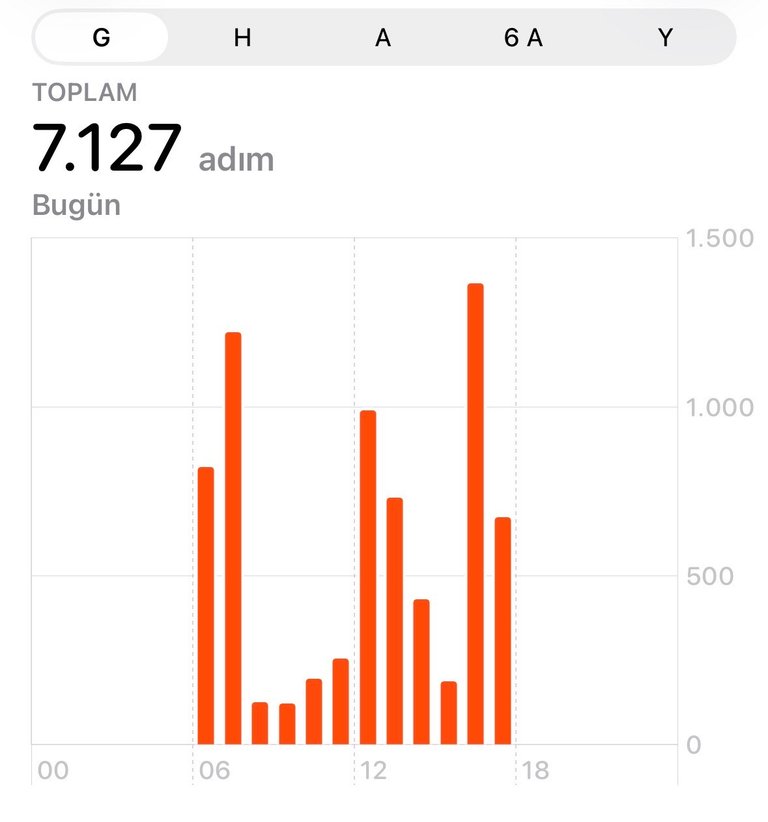Switch to the Y yearly view
Image resolution: width=768 pixels, height=822 pixels.
[665, 38]
